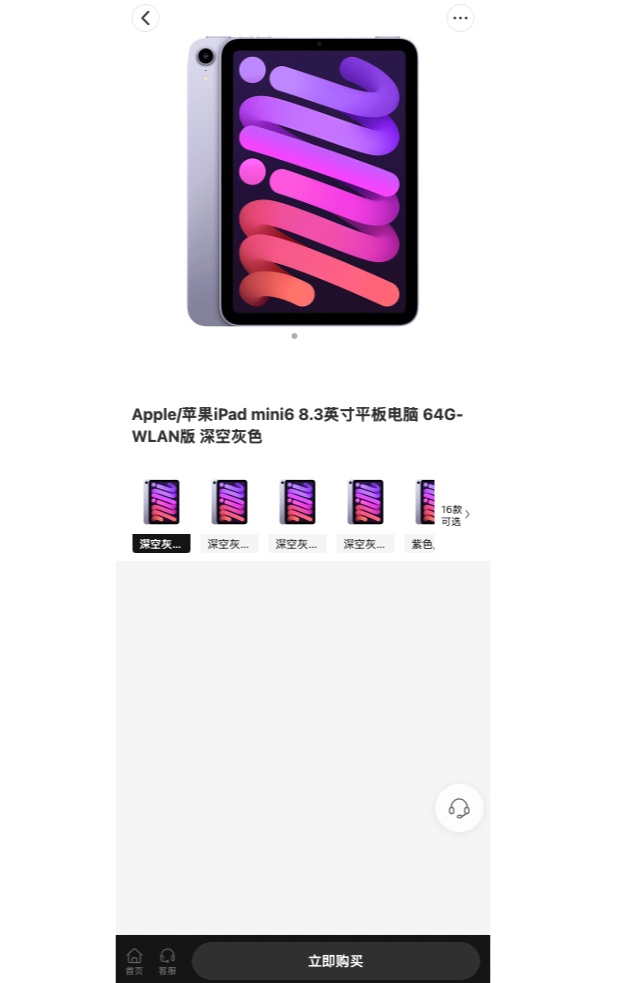The width and height of the screenshot is (620, 983).
Task: Open the iPad mini6 product photo
Action: tap(303, 181)
